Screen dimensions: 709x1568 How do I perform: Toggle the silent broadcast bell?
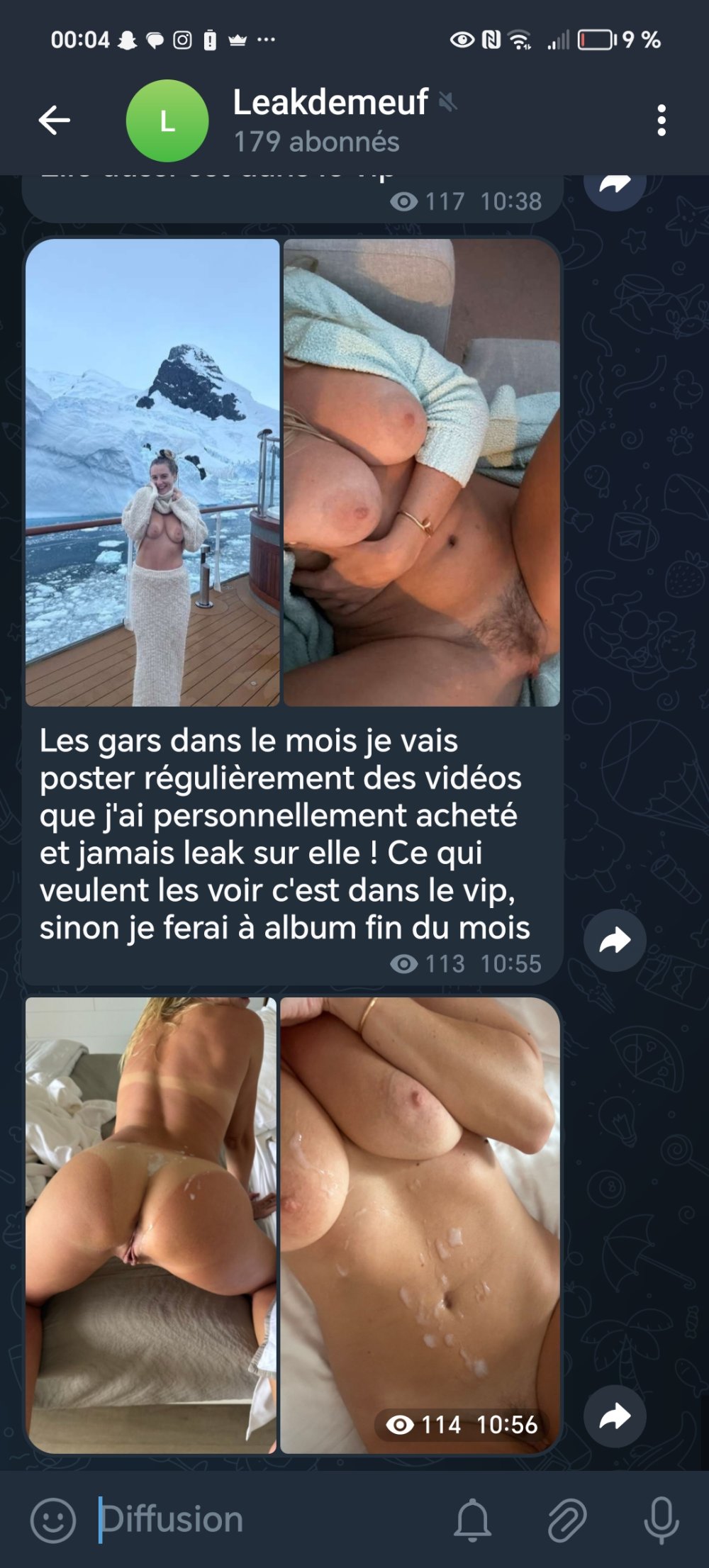(x=472, y=1520)
